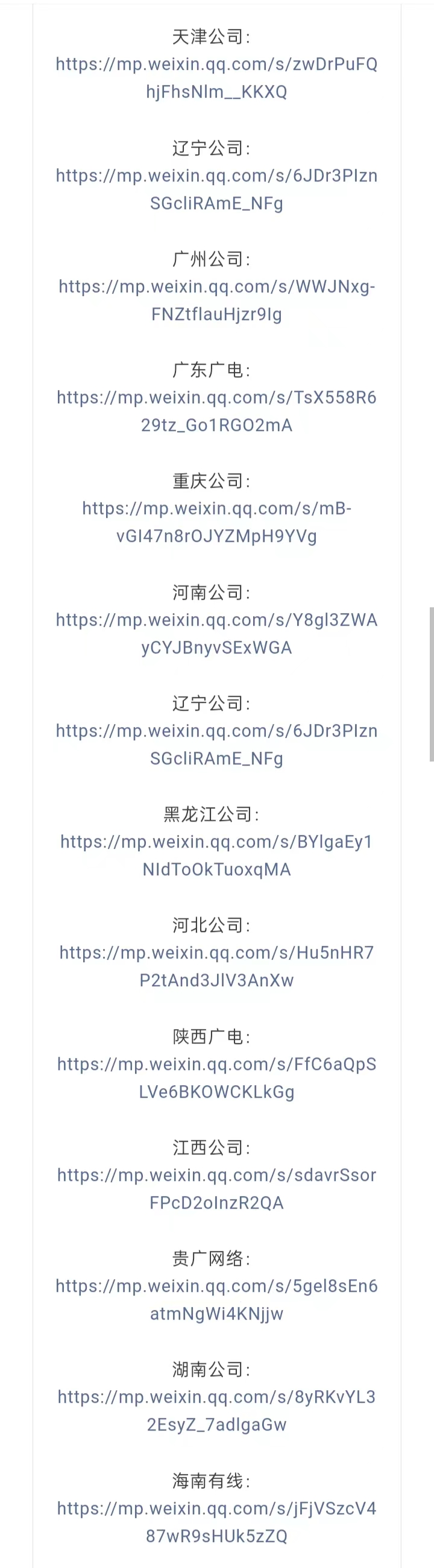Follow the 广东广电 weixin URL

click(216, 398)
